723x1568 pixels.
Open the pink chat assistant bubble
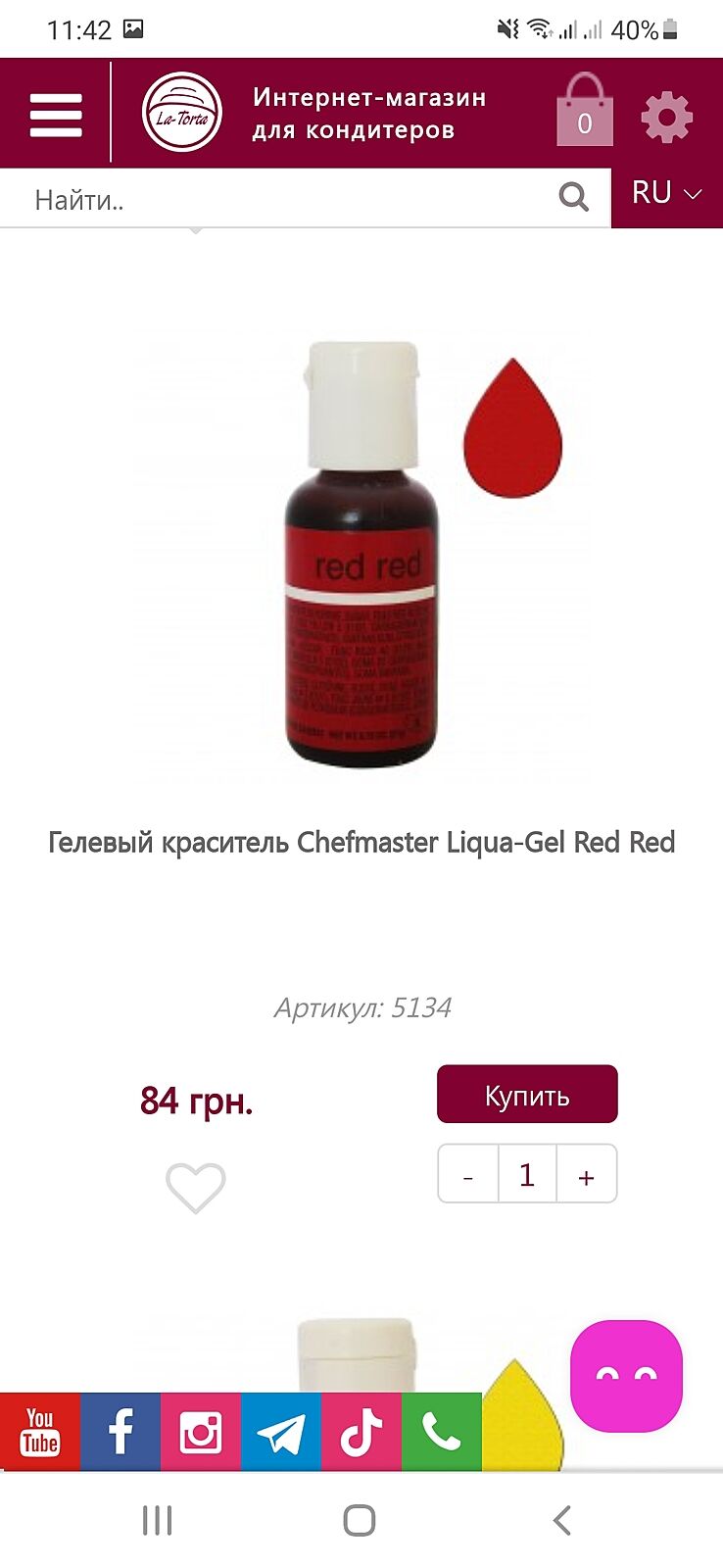point(627,1376)
